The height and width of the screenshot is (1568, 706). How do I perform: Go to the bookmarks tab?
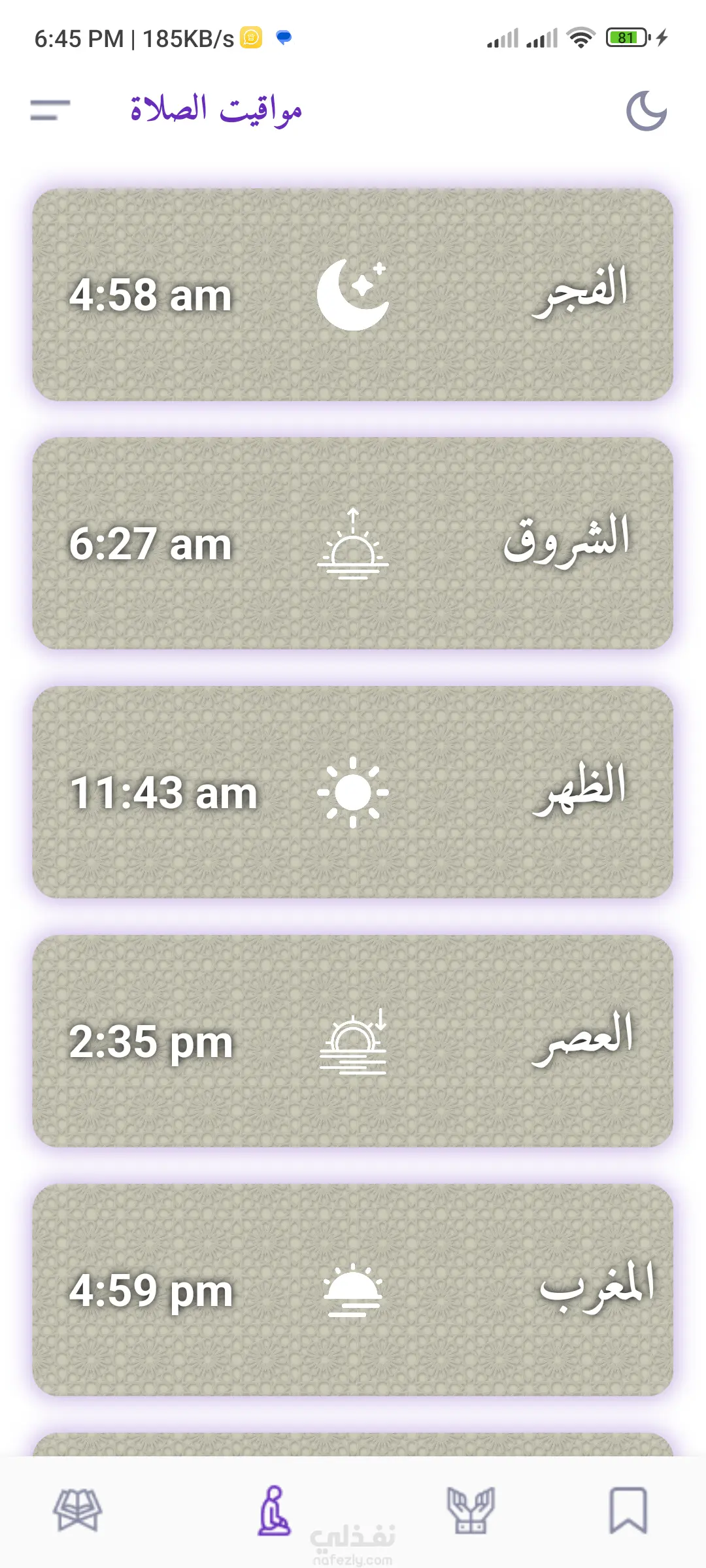[x=628, y=1510]
